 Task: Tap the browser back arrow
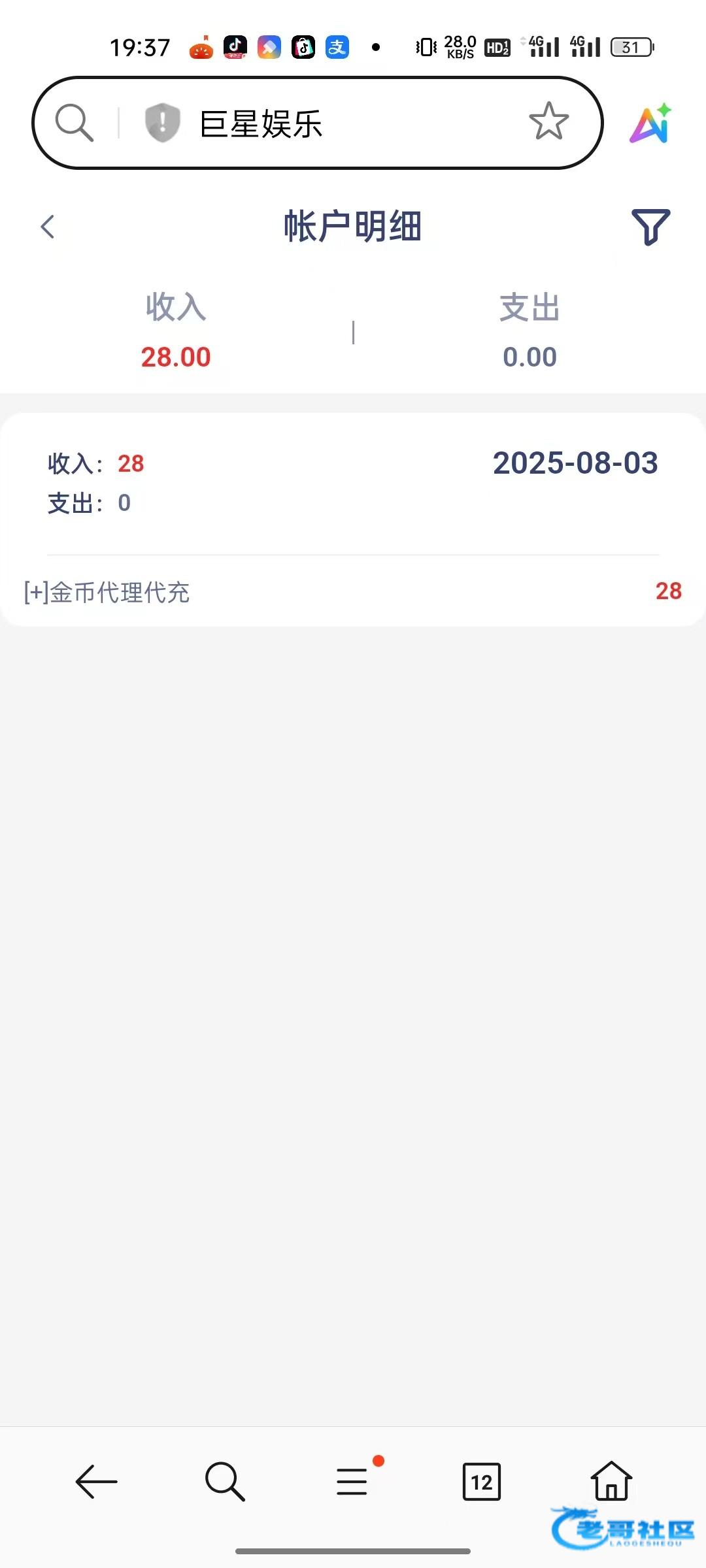[96, 1481]
